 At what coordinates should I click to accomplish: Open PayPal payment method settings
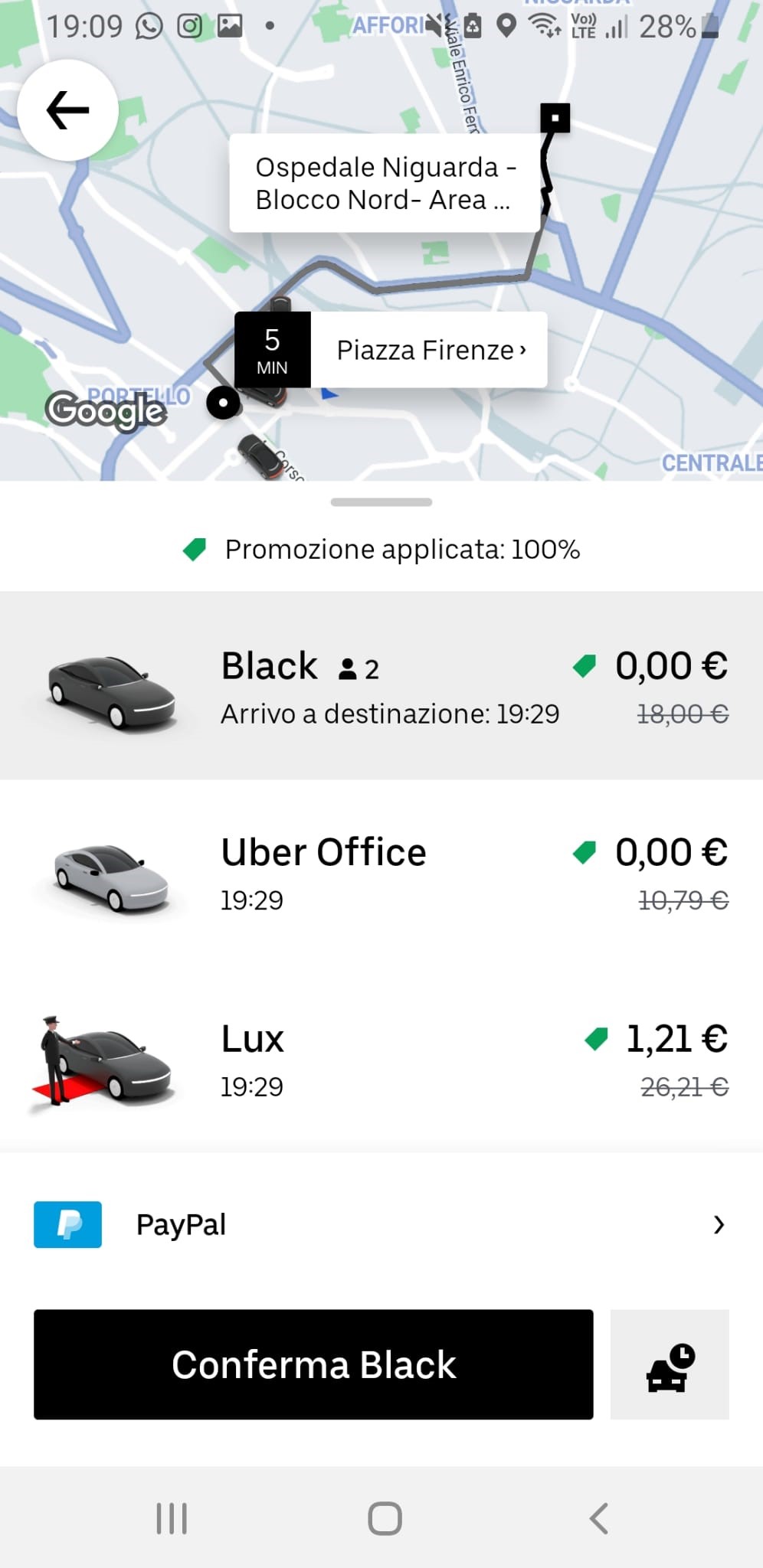point(381,1224)
